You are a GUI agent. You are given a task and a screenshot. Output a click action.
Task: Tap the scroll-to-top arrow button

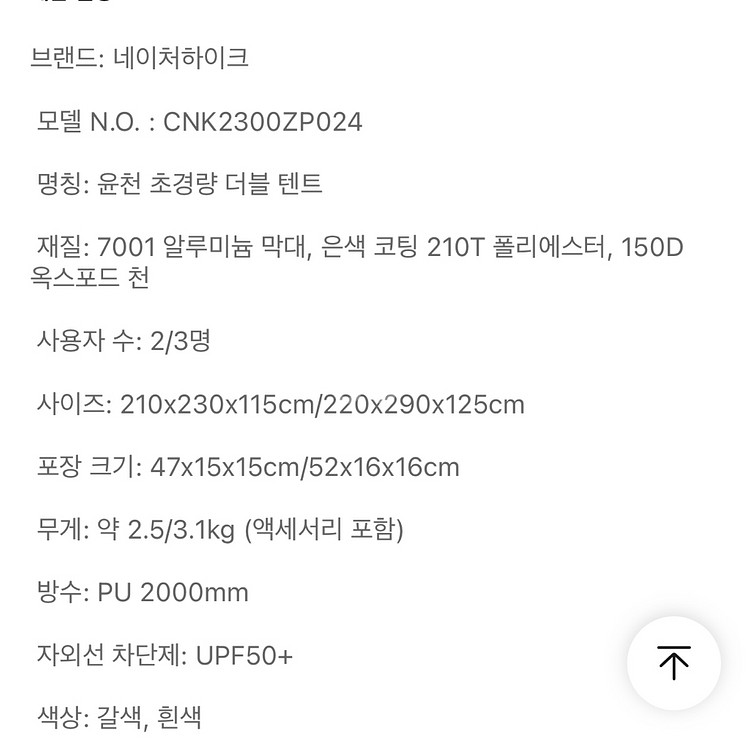click(x=673, y=663)
